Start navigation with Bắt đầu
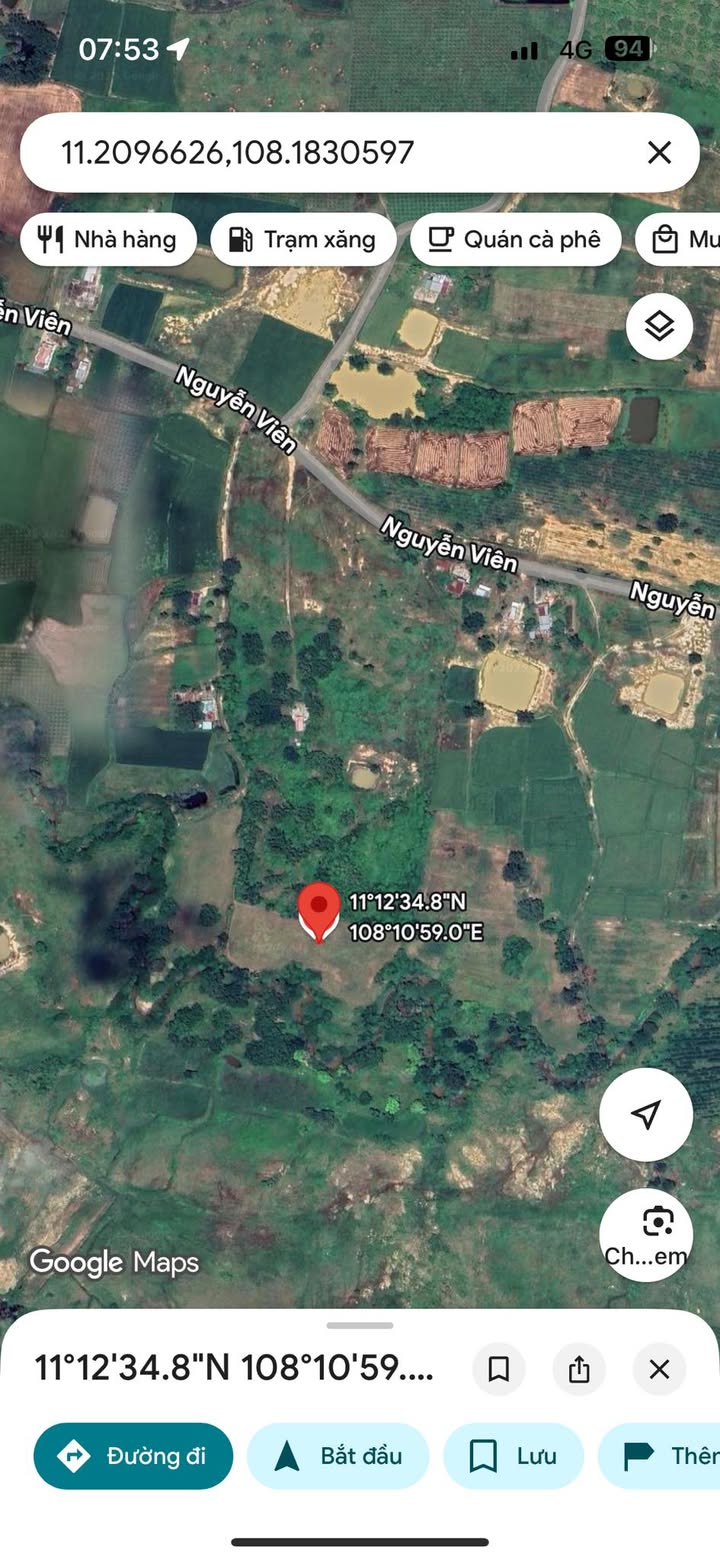The height and width of the screenshot is (1560, 720). [338, 1456]
